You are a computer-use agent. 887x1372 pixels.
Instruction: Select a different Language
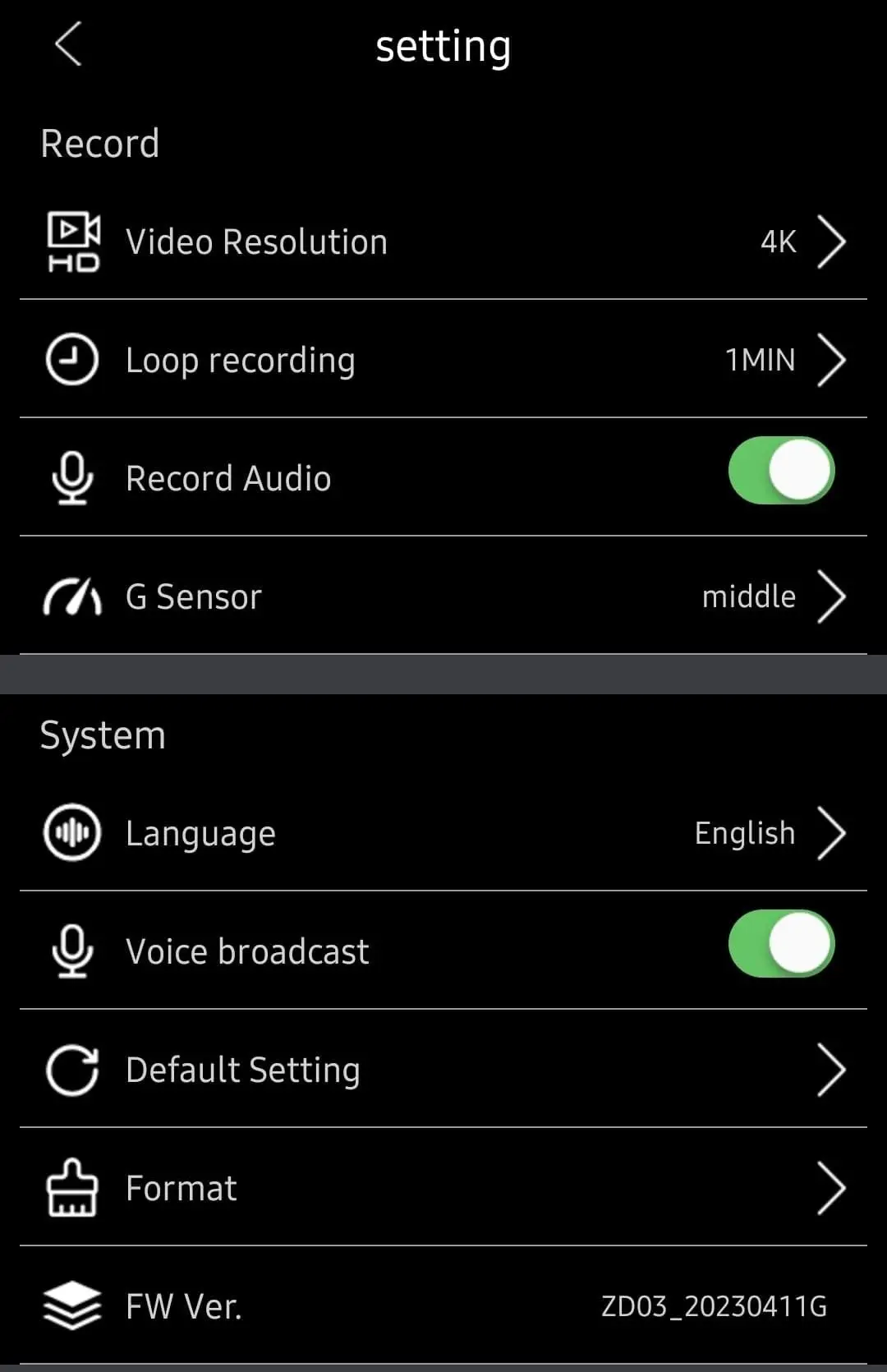pyautogui.click(x=443, y=833)
